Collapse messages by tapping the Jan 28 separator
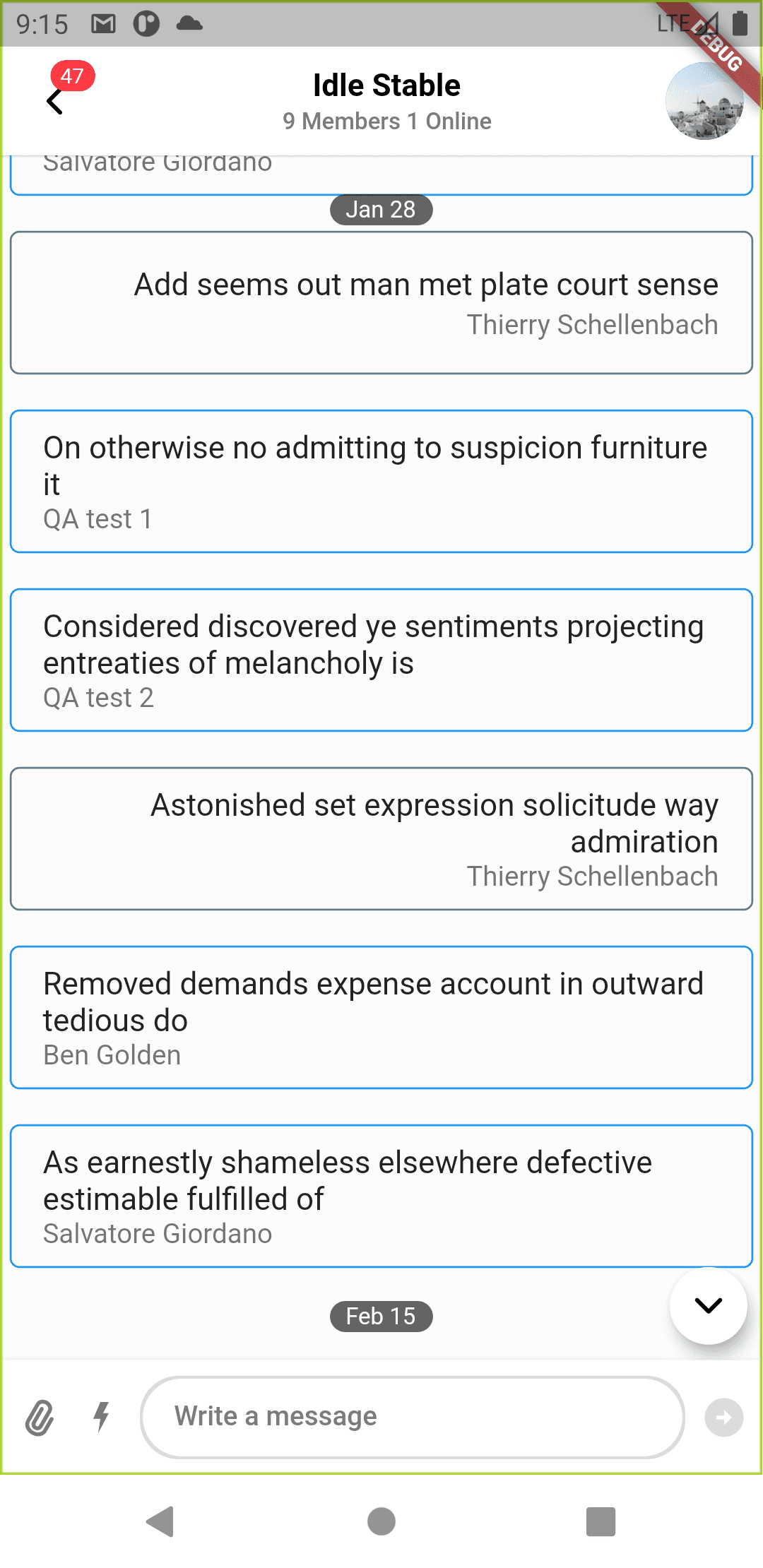This screenshot has height=1568, width=763. point(381,209)
